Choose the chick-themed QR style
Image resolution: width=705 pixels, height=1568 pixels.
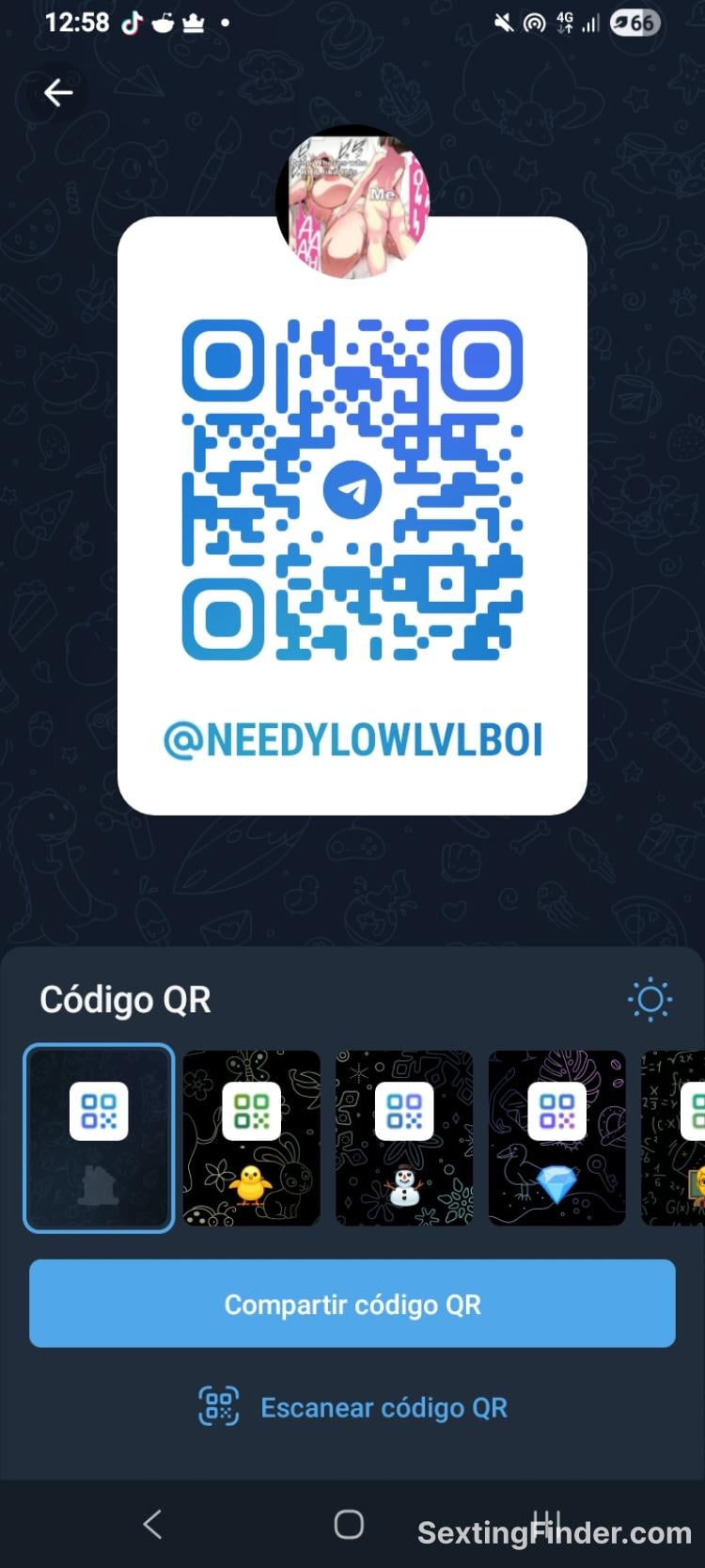pyautogui.click(x=251, y=1138)
